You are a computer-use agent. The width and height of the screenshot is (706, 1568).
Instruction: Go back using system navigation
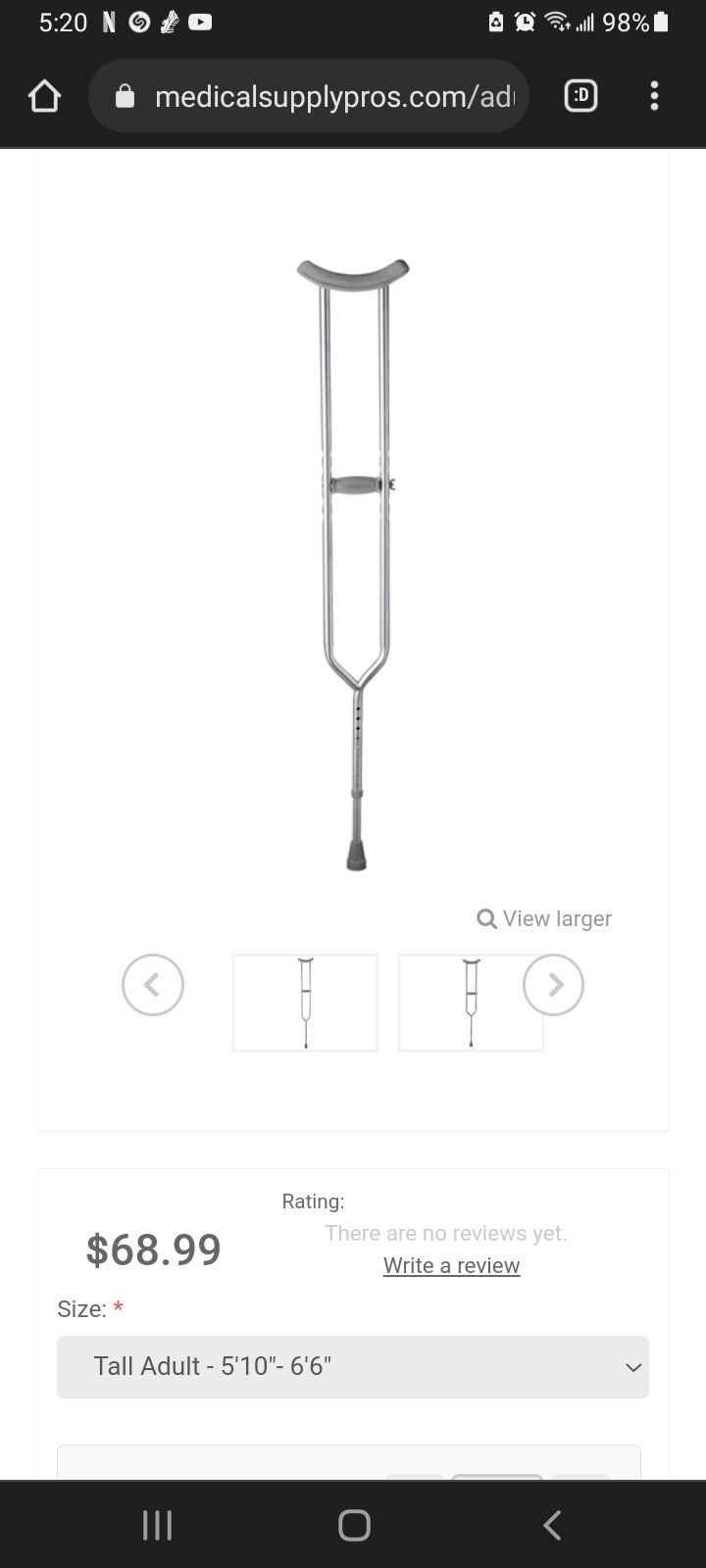[x=552, y=1525]
